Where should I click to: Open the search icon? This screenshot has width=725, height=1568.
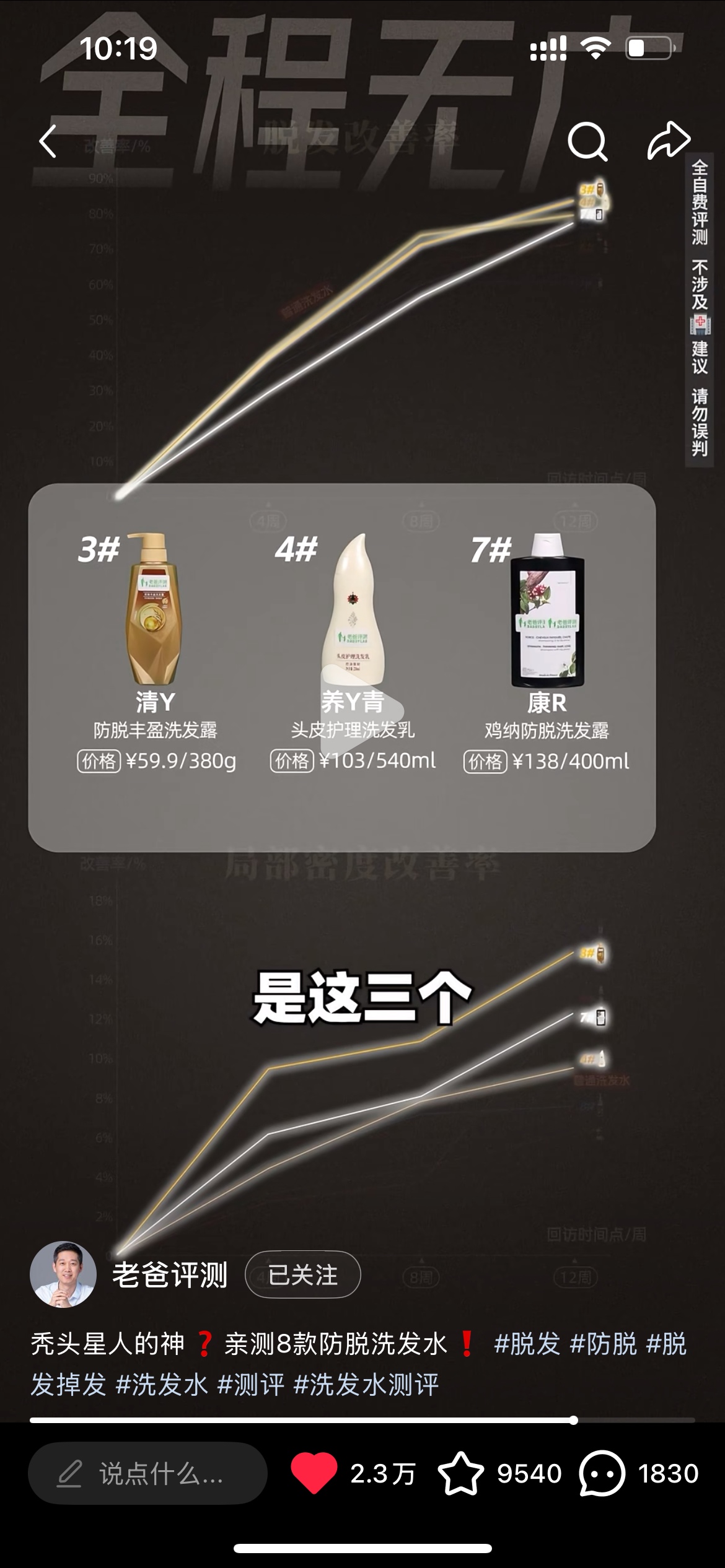tap(587, 141)
